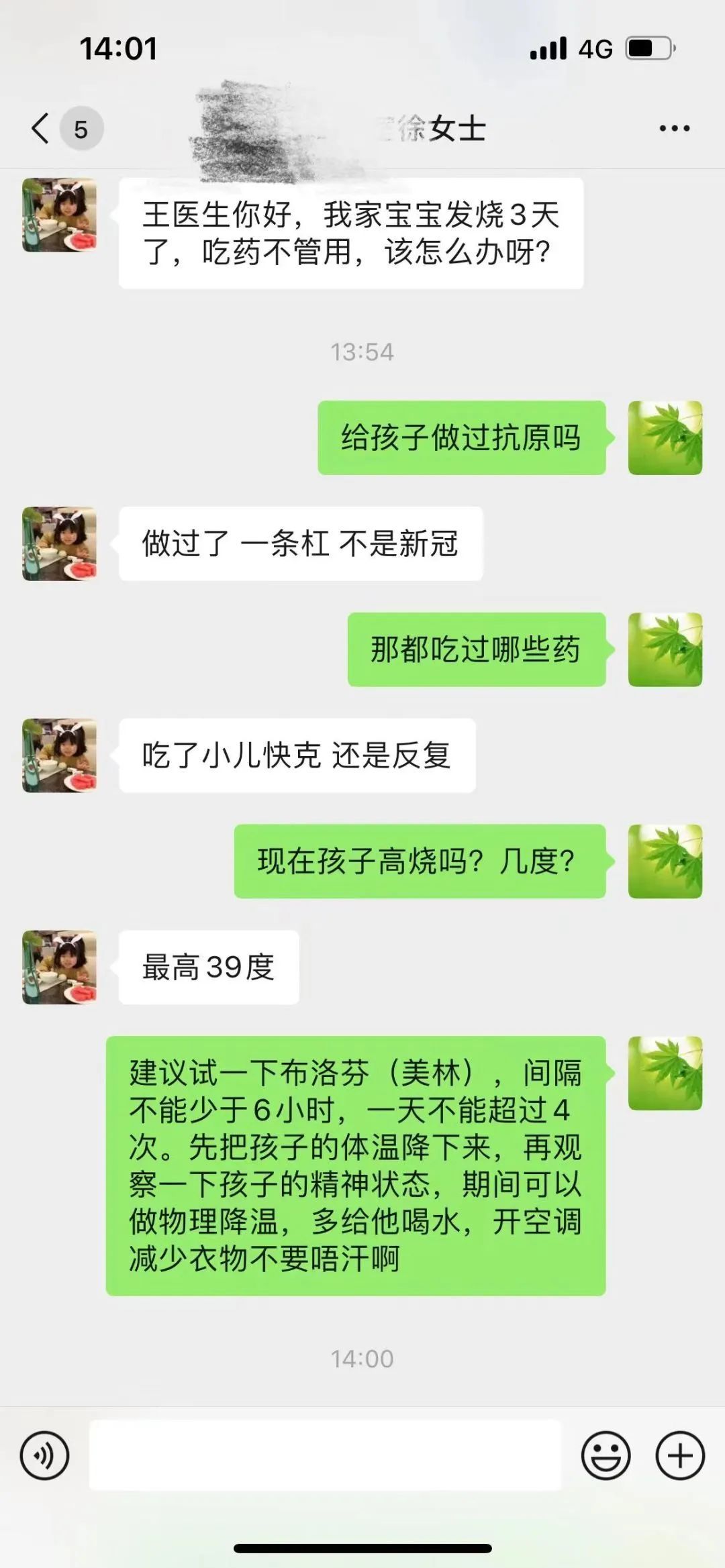This screenshot has width=725, height=1568.
Task: Switch to voice message input
Action: coord(44,1455)
